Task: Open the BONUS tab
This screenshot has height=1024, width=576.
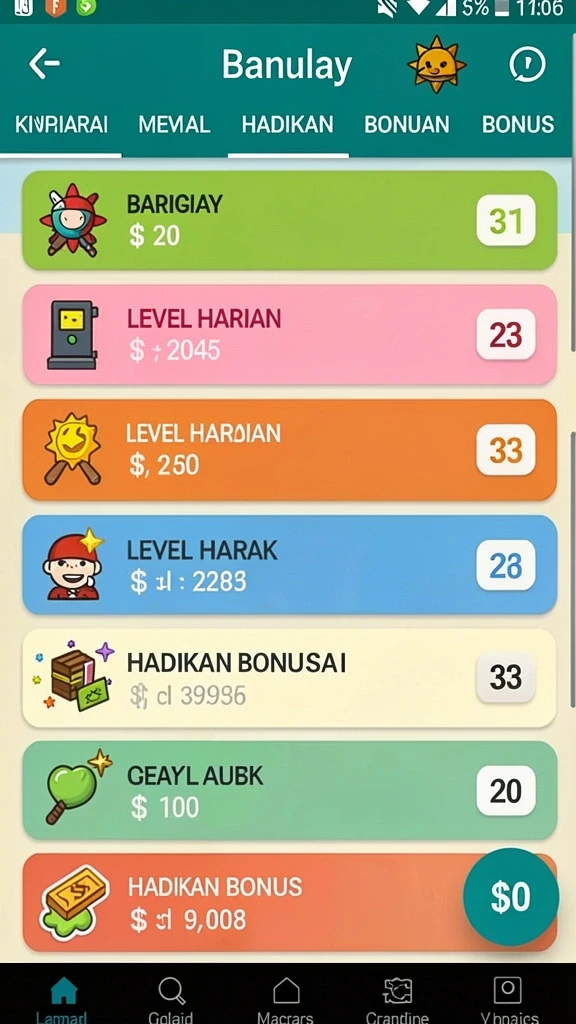Action: [x=518, y=124]
